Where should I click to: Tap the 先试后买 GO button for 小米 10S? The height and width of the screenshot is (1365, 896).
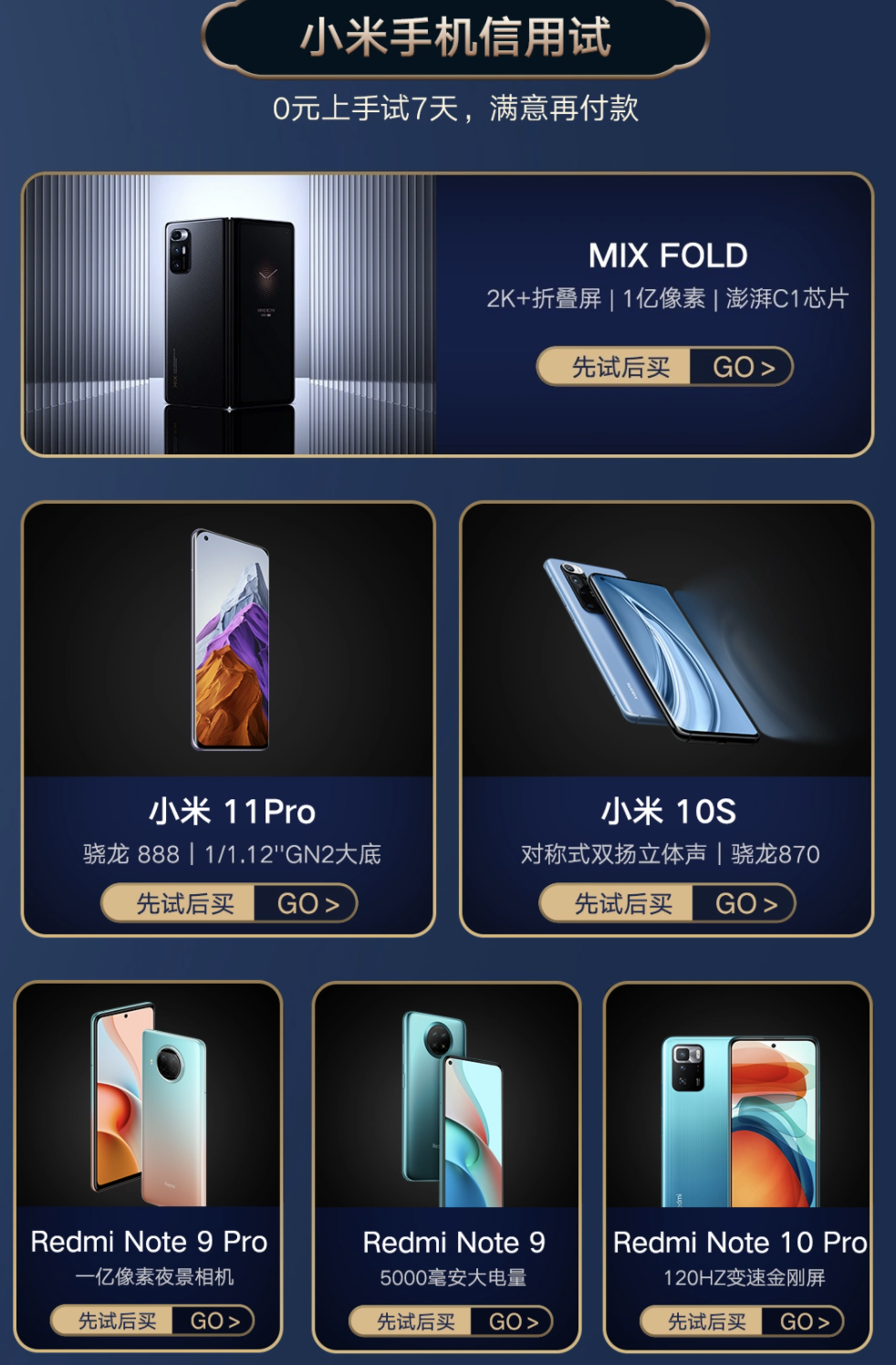pyautogui.click(x=668, y=903)
